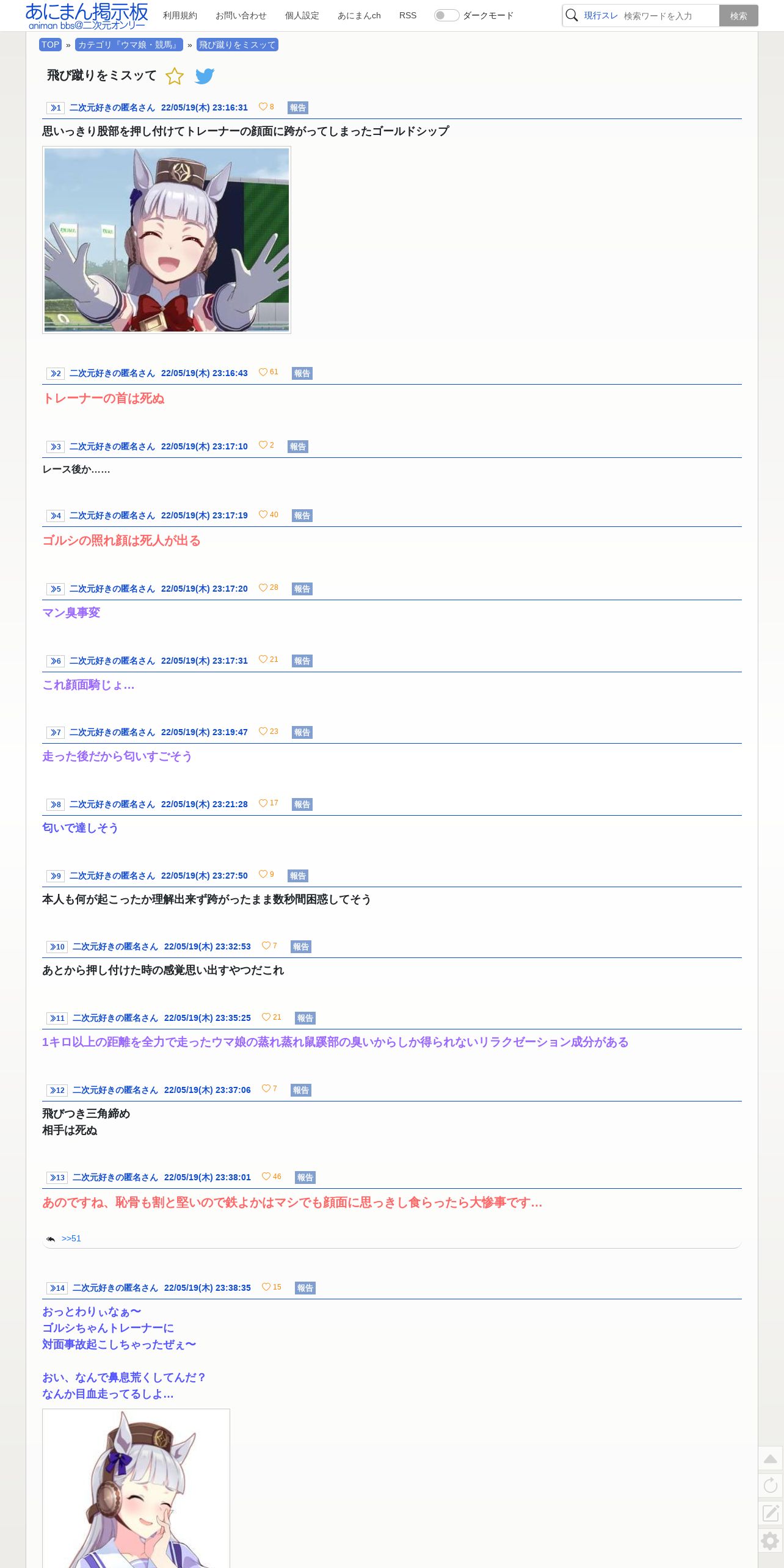Open settings with the gear icon
The width and height of the screenshot is (784, 1568).
click(x=771, y=1541)
